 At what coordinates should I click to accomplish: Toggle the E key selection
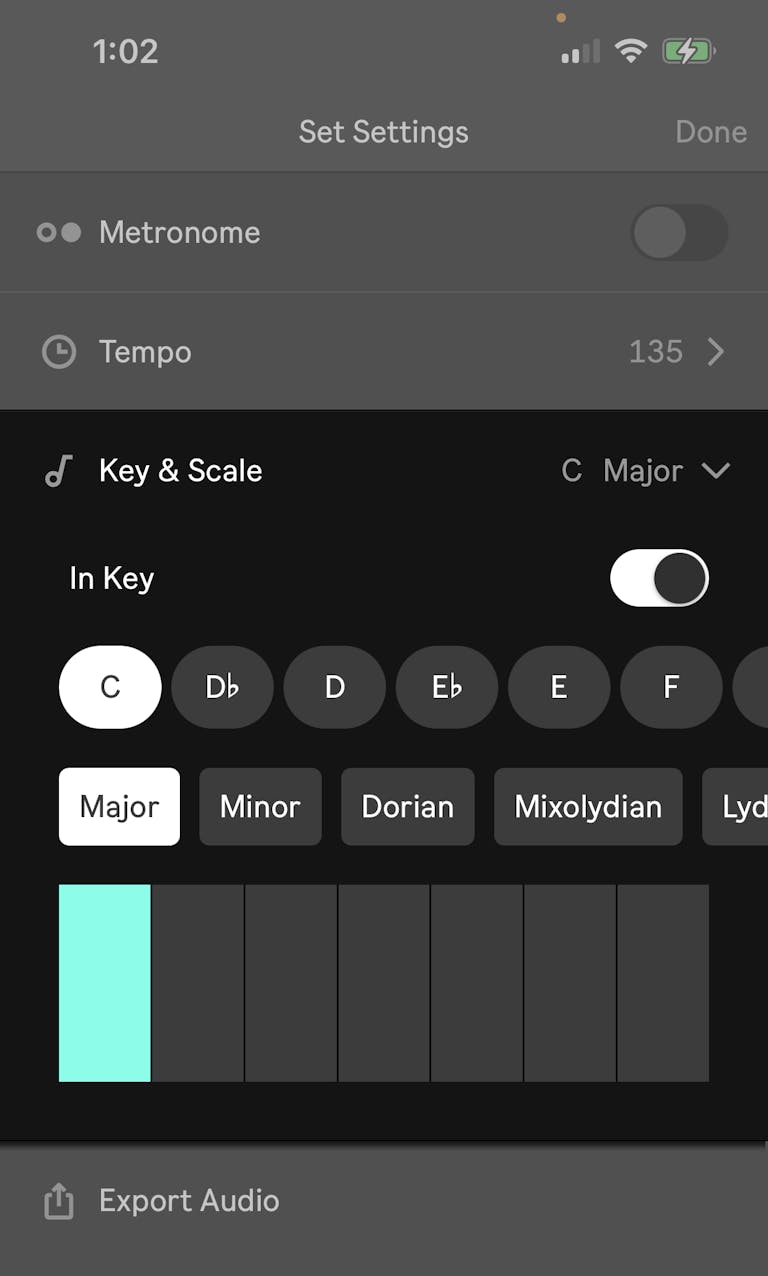[x=558, y=687]
